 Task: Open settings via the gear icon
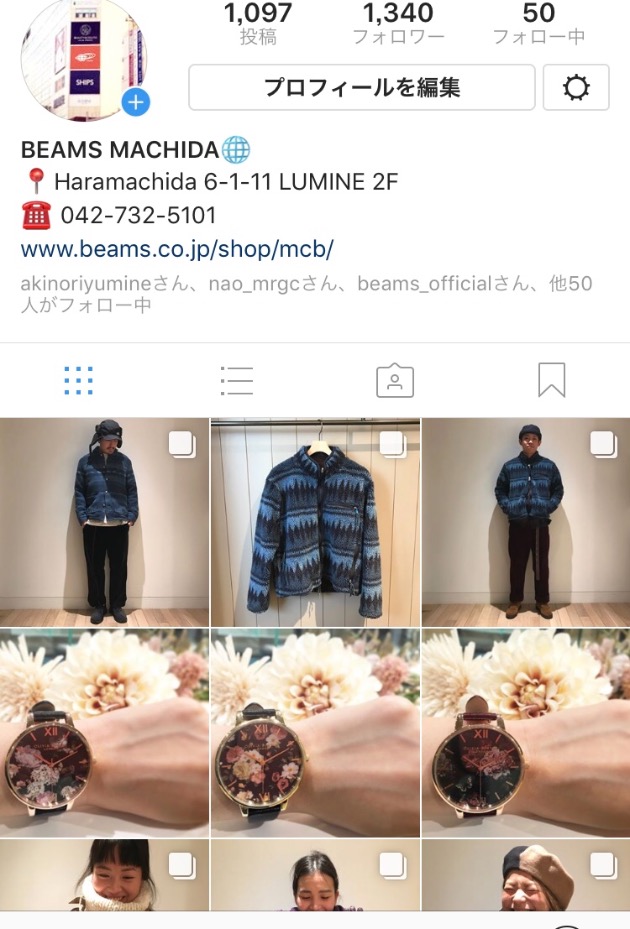(x=576, y=88)
